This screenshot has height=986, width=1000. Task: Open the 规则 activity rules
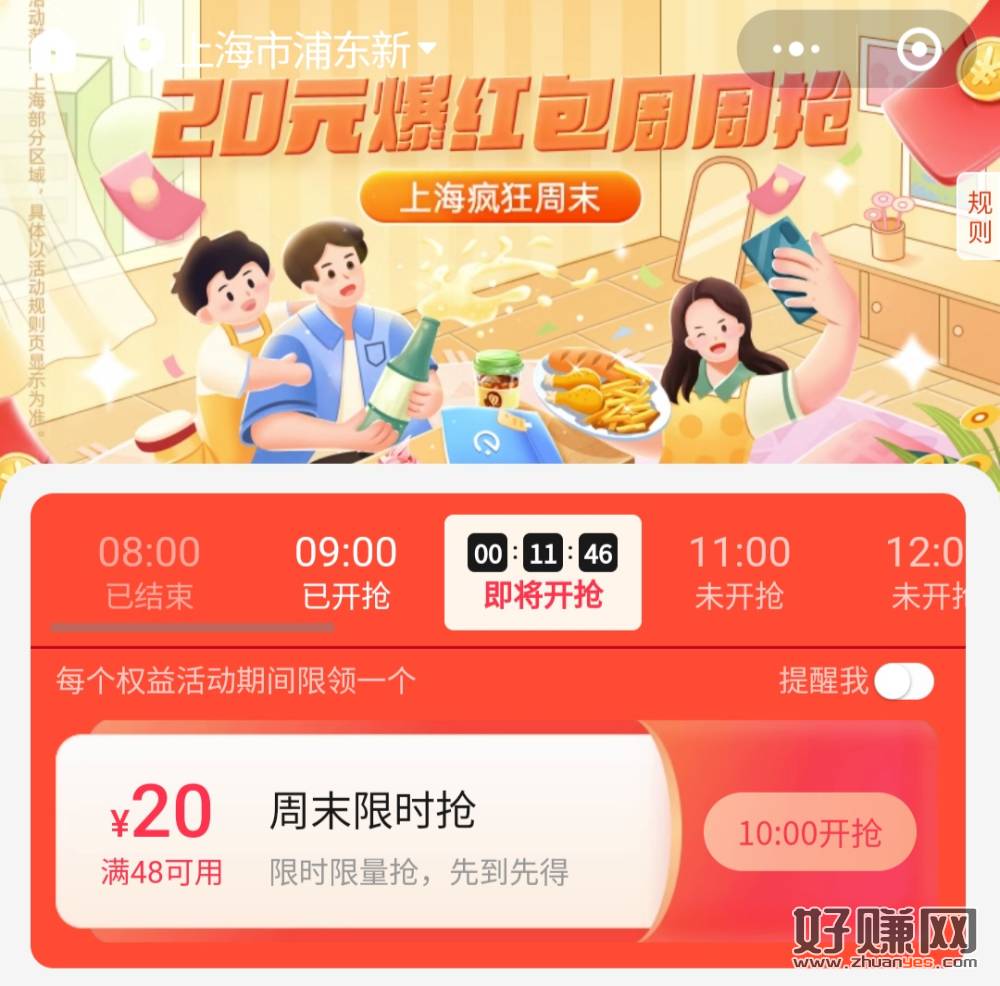[x=979, y=217]
